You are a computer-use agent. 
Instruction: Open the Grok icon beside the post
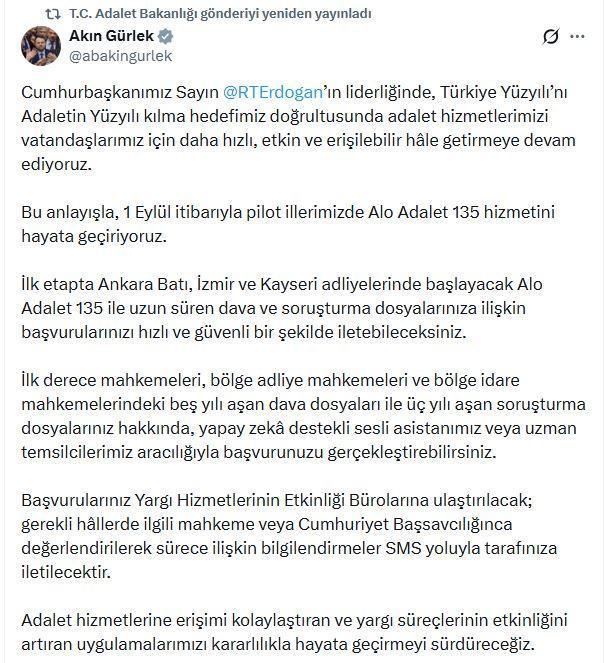[x=550, y=37]
